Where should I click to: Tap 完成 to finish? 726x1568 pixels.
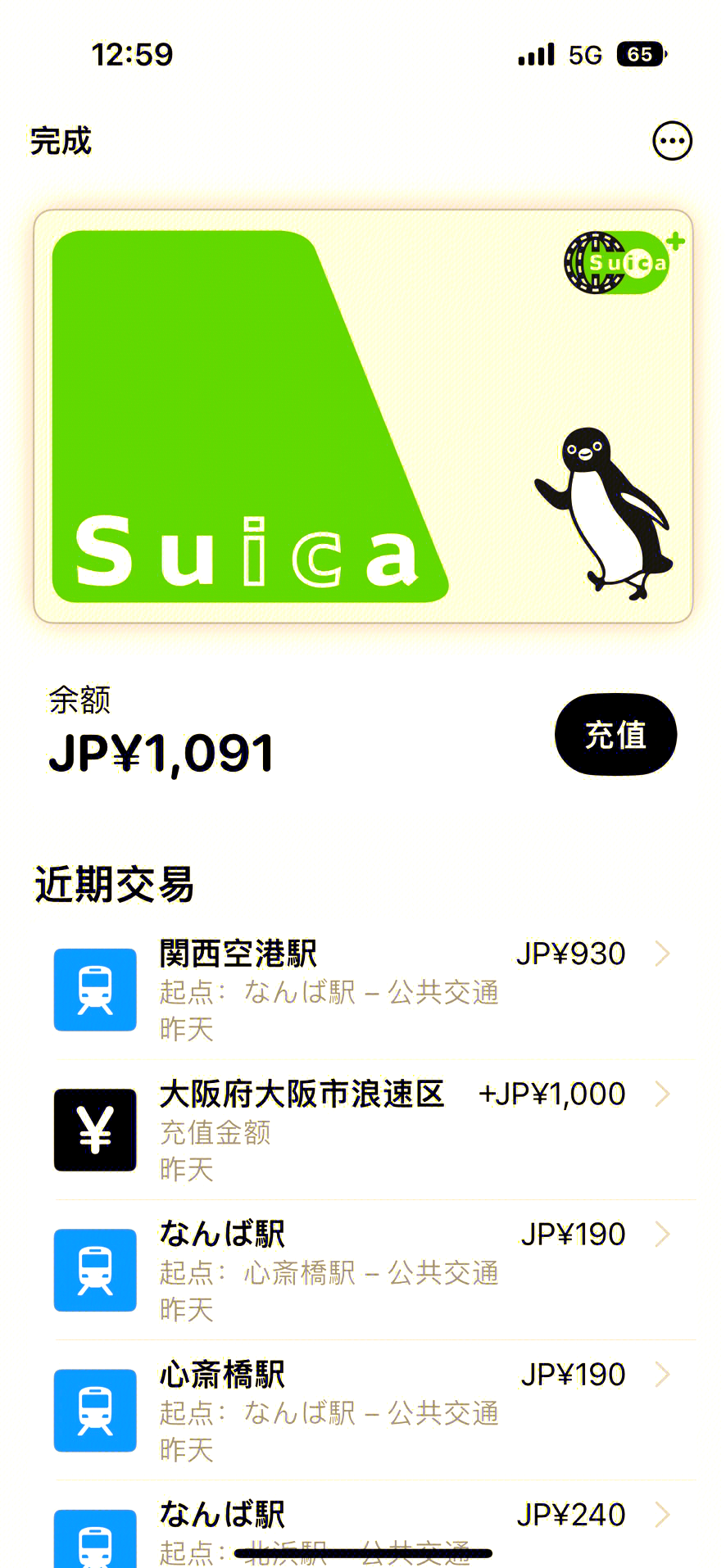tap(60, 140)
